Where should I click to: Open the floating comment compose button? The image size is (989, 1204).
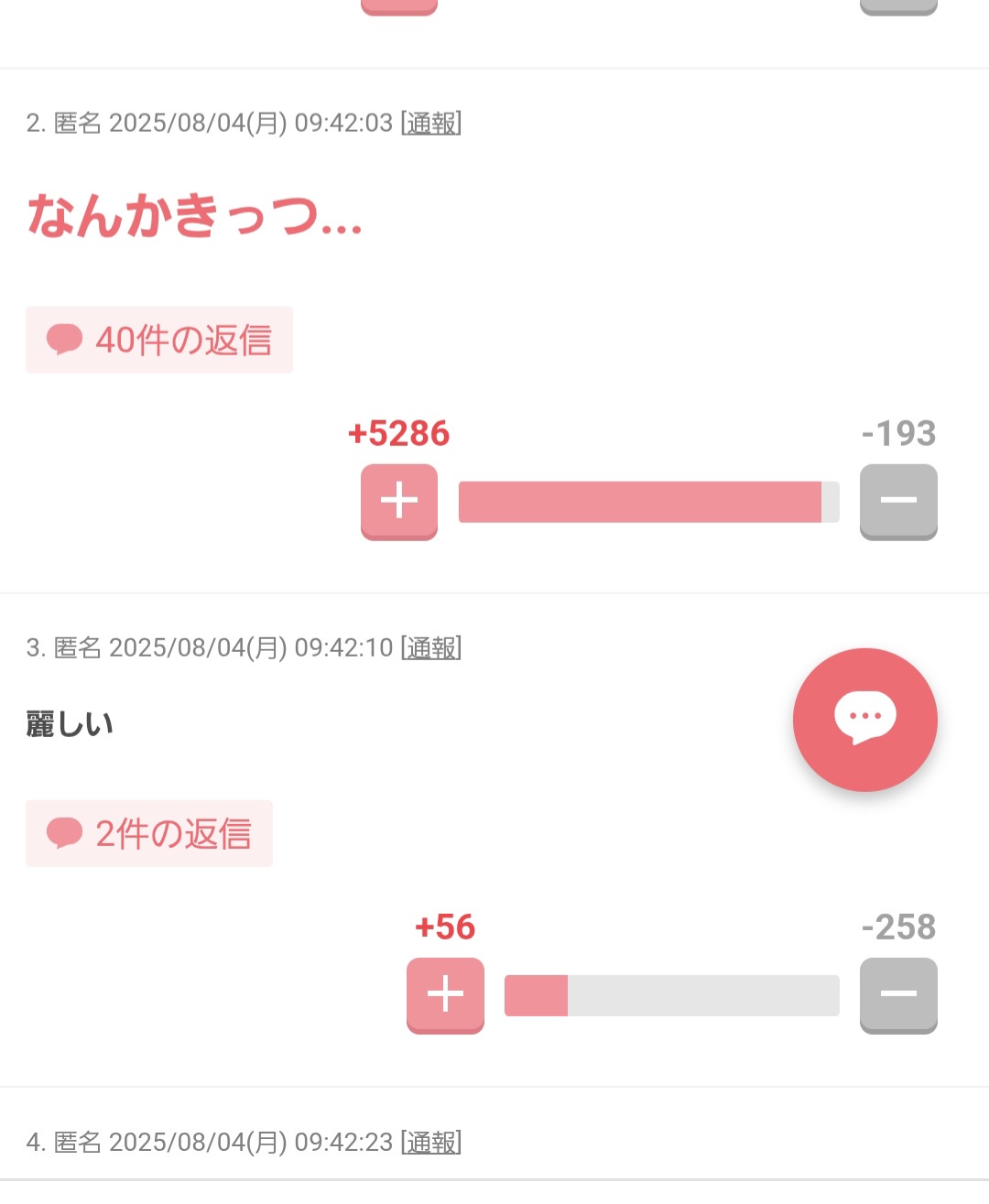pyautogui.click(x=864, y=720)
